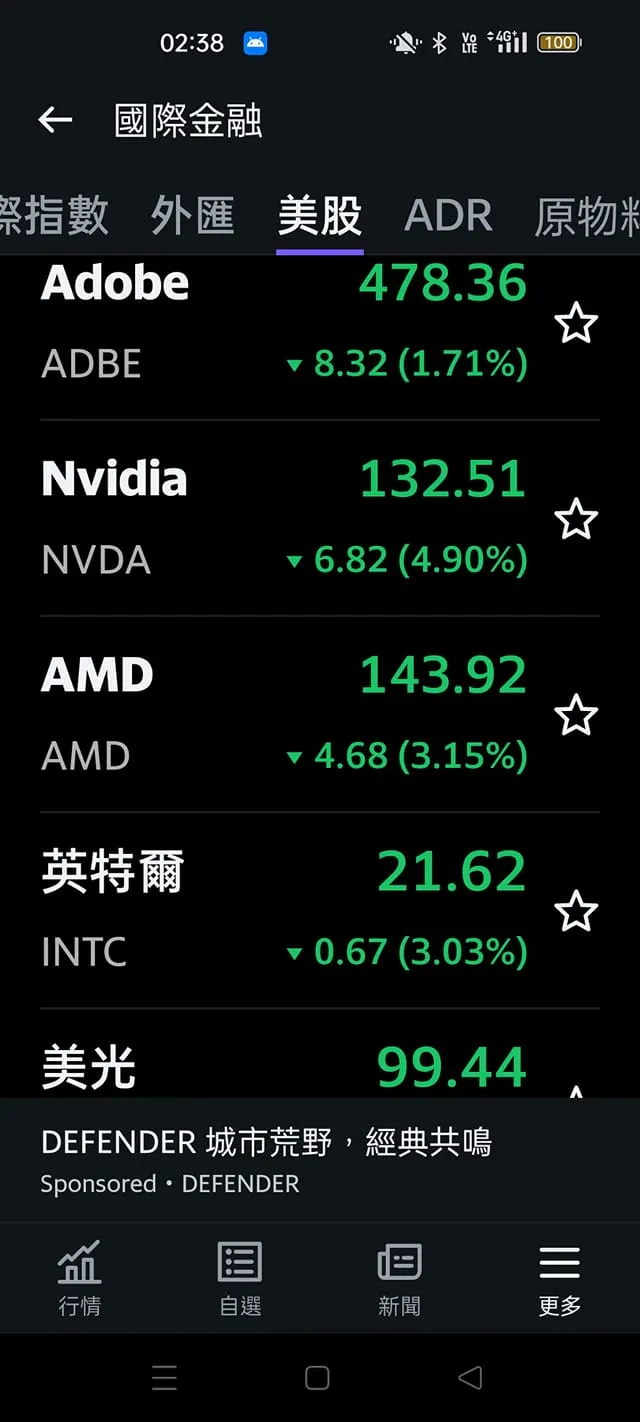
Task: Tap the system home button
Action: pyautogui.click(x=317, y=1378)
